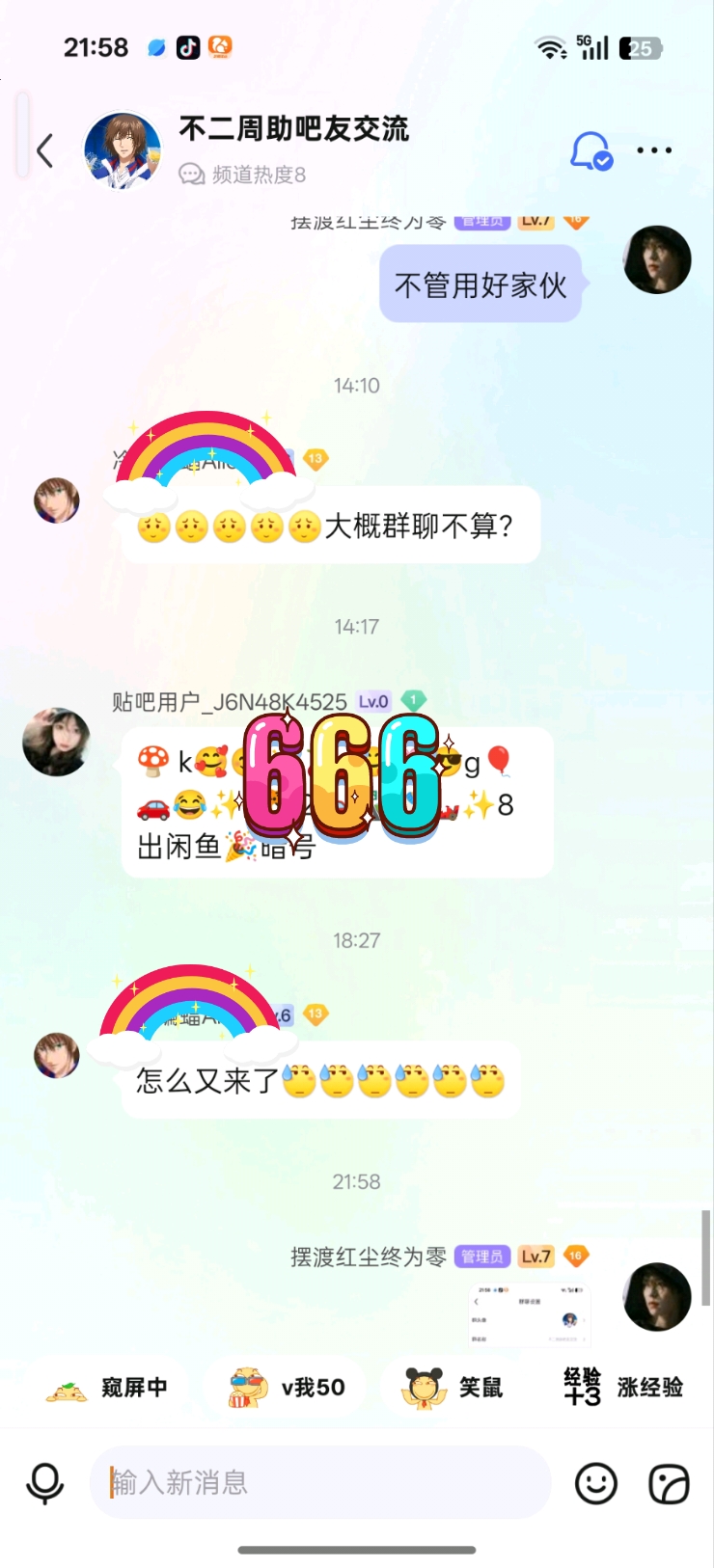Open the notification bell settings
This screenshot has width=714, height=1568.
590,150
